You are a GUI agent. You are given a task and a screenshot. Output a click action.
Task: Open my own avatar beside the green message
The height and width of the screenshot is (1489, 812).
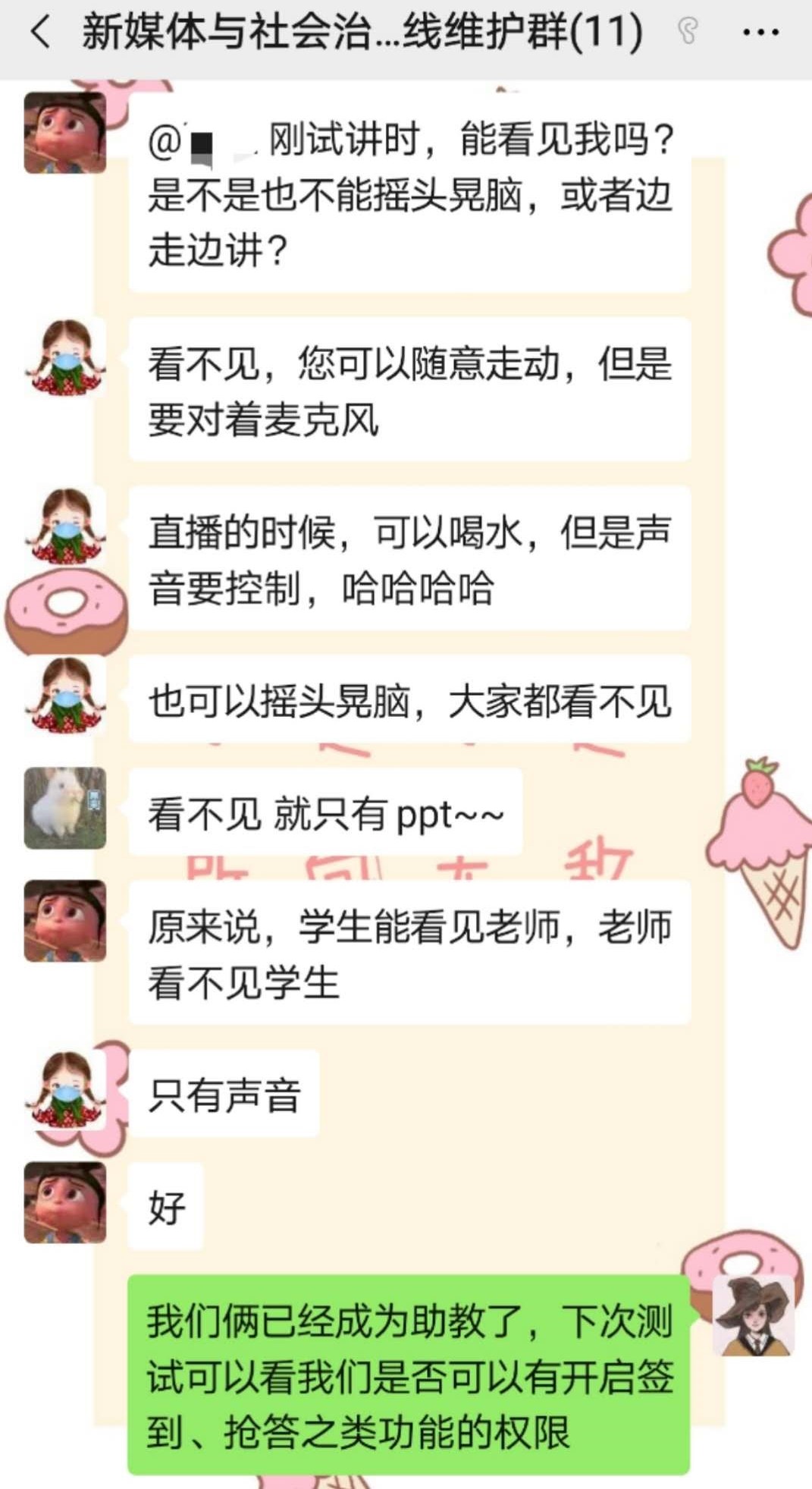tap(753, 1316)
